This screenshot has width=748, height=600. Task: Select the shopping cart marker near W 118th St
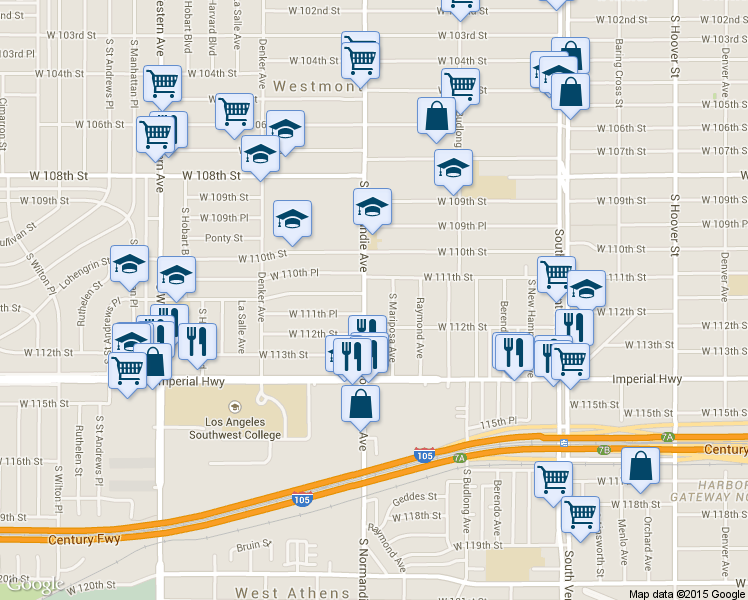tap(580, 514)
